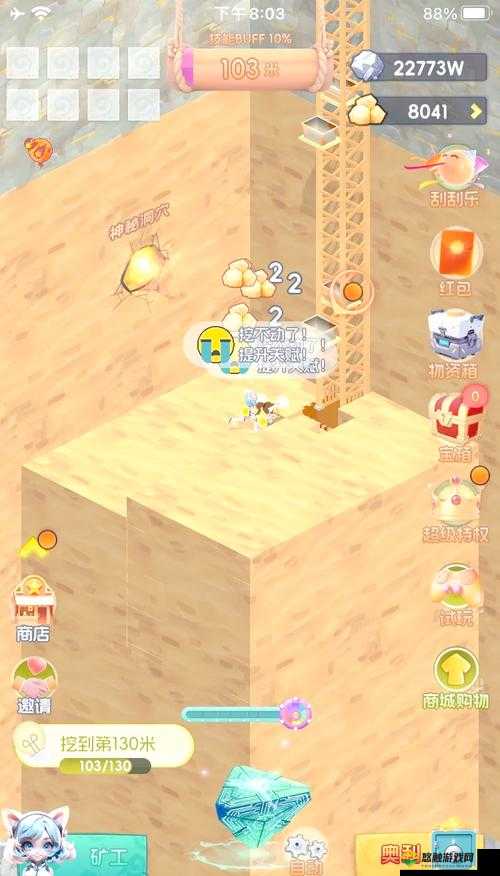Open the 挖到第130米 quest bar

pyautogui.click(x=104, y=750)
